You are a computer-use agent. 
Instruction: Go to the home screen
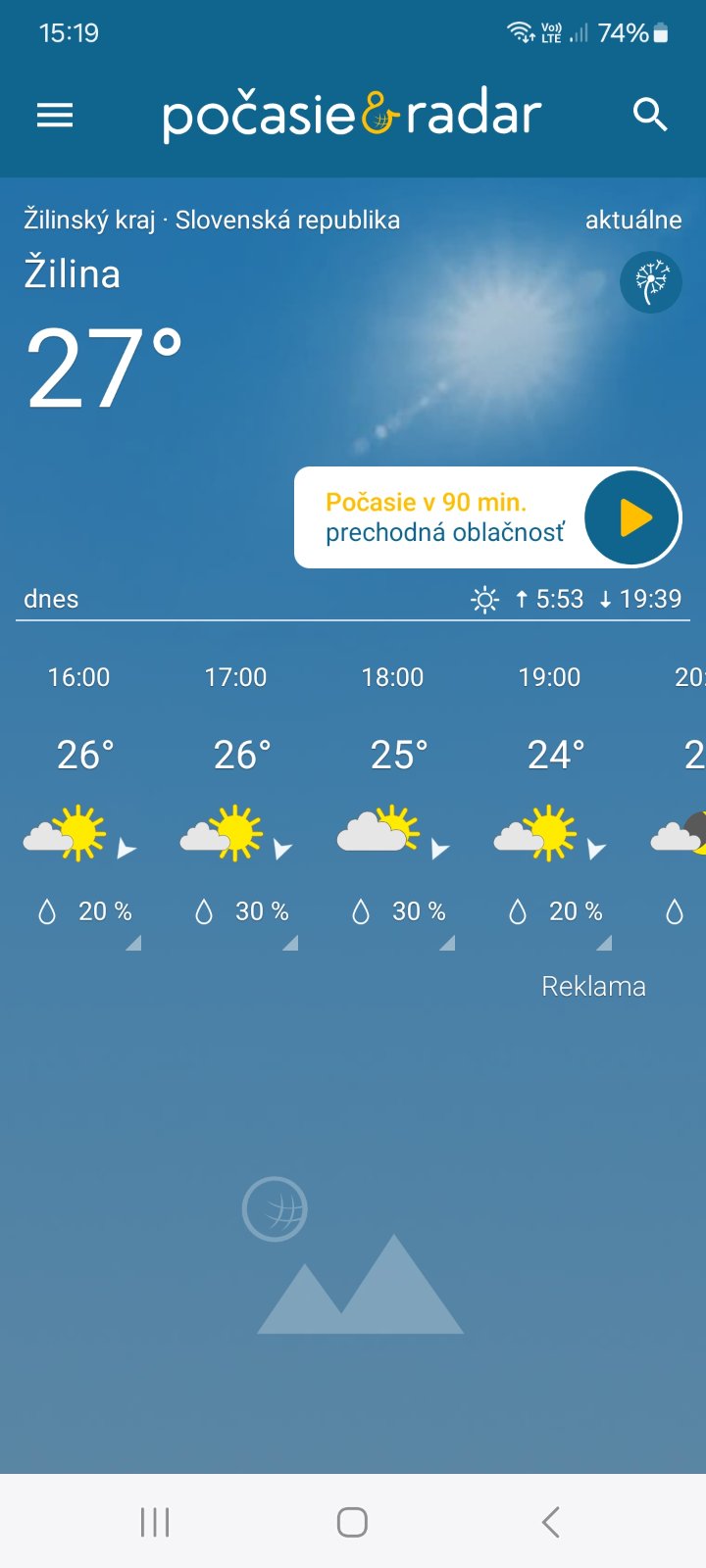point(352,1522)
